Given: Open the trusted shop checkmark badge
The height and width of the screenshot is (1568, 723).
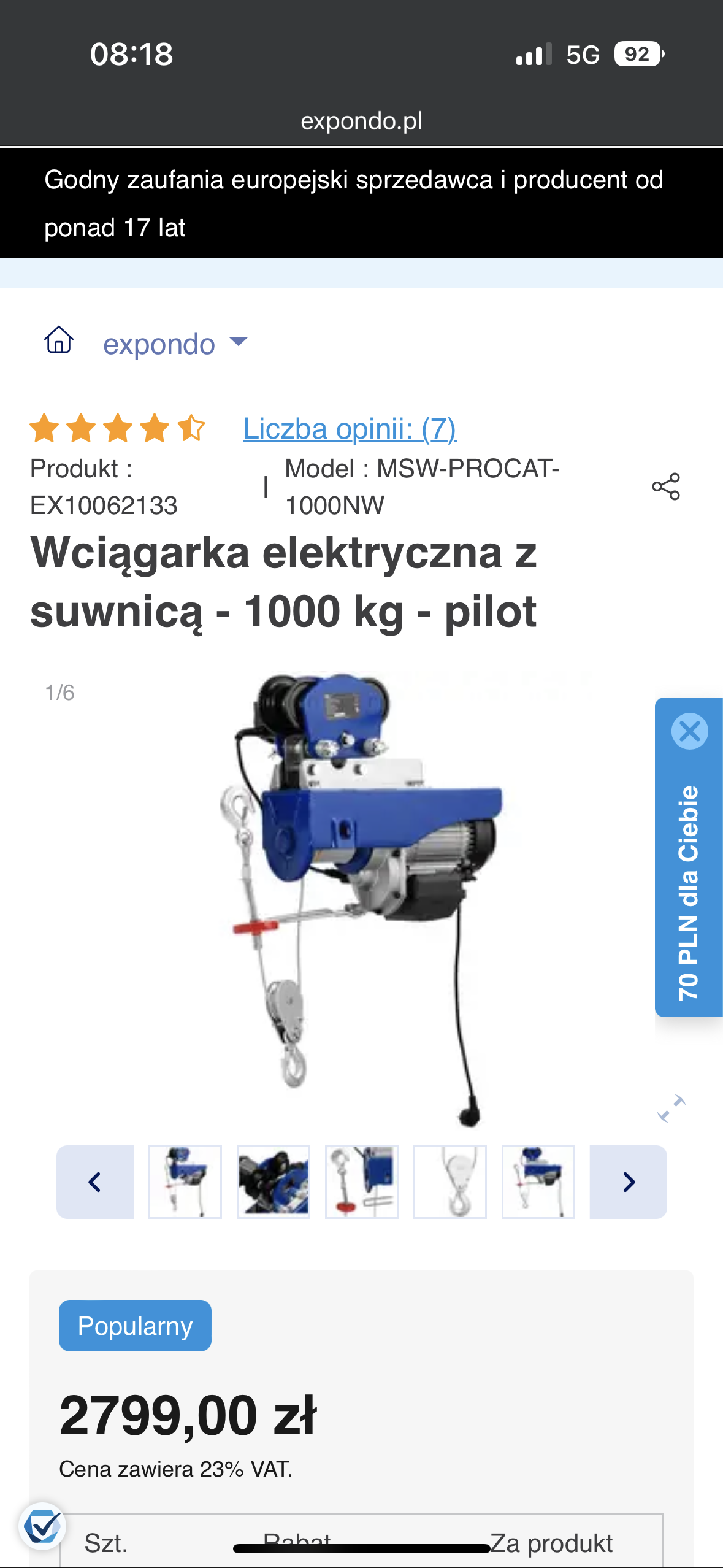Looking at the screenshot, I should tap(42, 1526).
